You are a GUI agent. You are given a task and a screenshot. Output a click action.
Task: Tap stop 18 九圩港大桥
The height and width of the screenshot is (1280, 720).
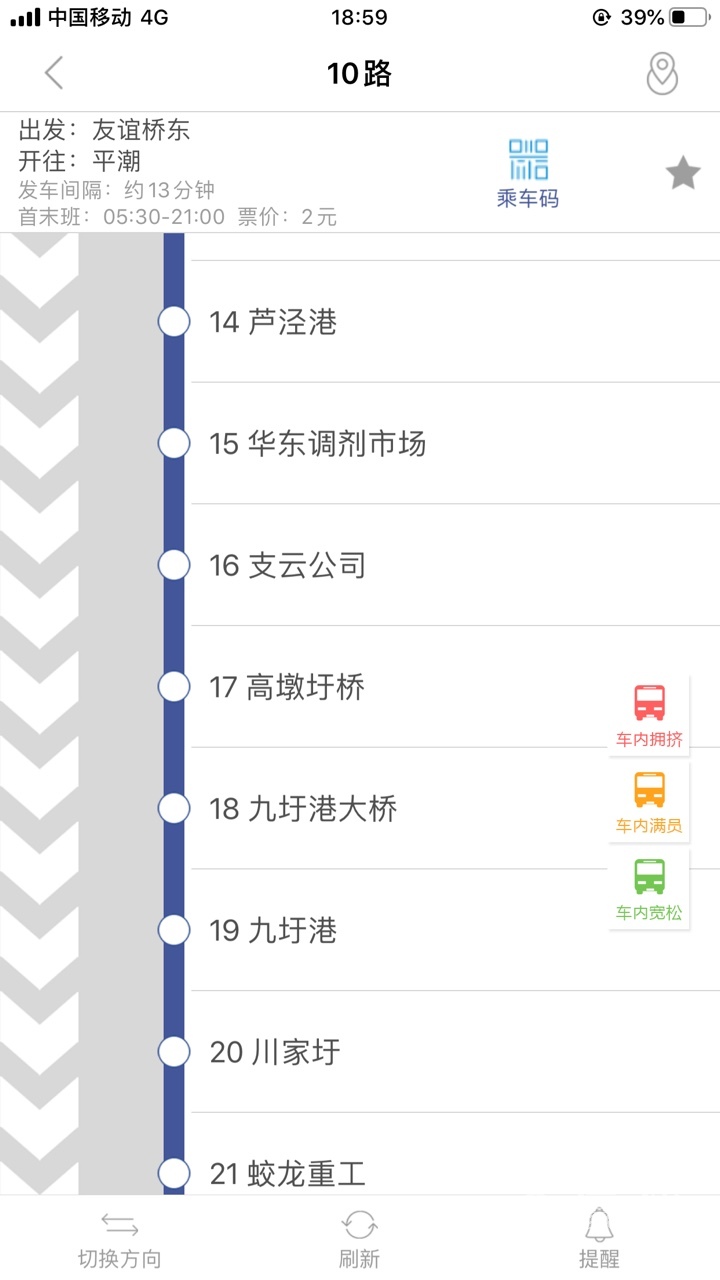tap(303, 809)
